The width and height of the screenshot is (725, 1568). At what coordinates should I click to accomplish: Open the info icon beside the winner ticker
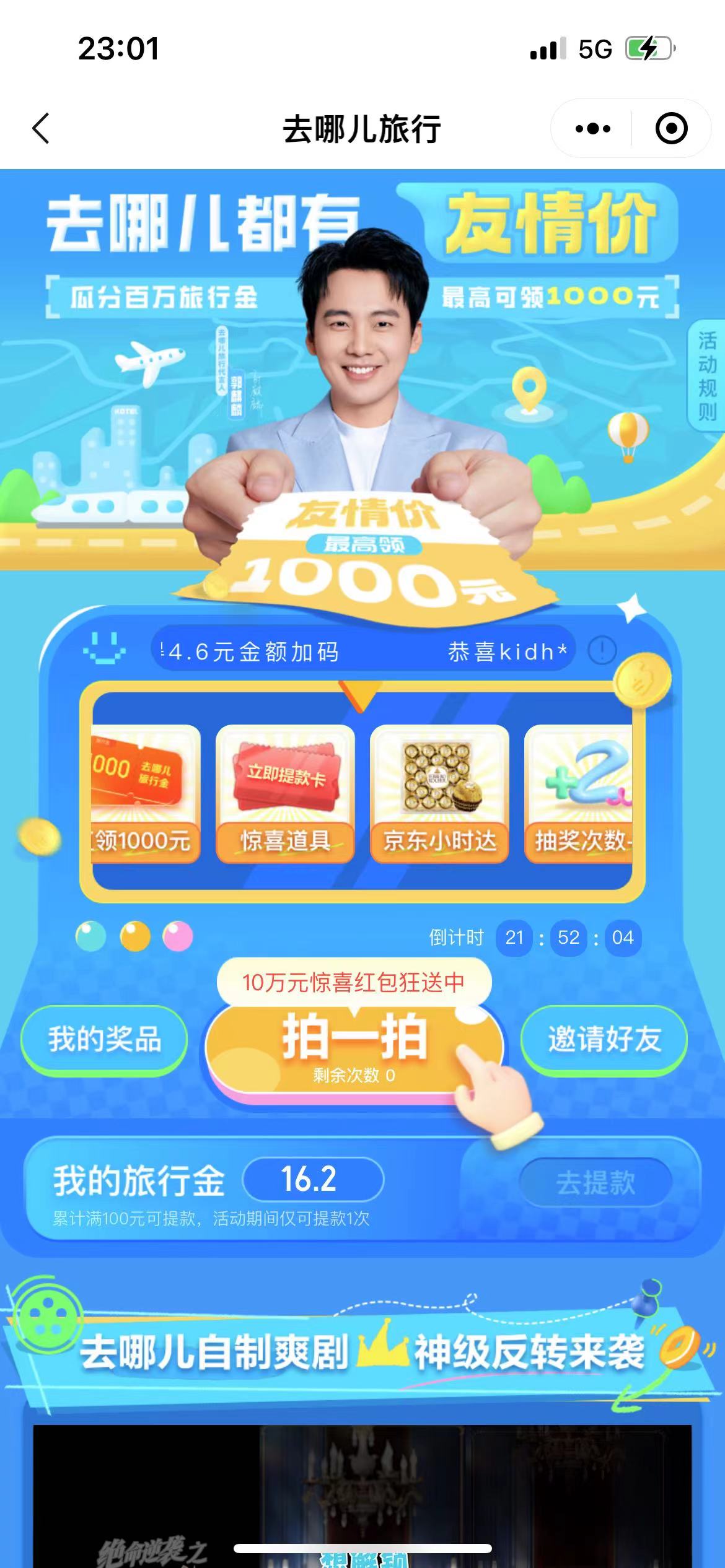click(x=602, y=651)
